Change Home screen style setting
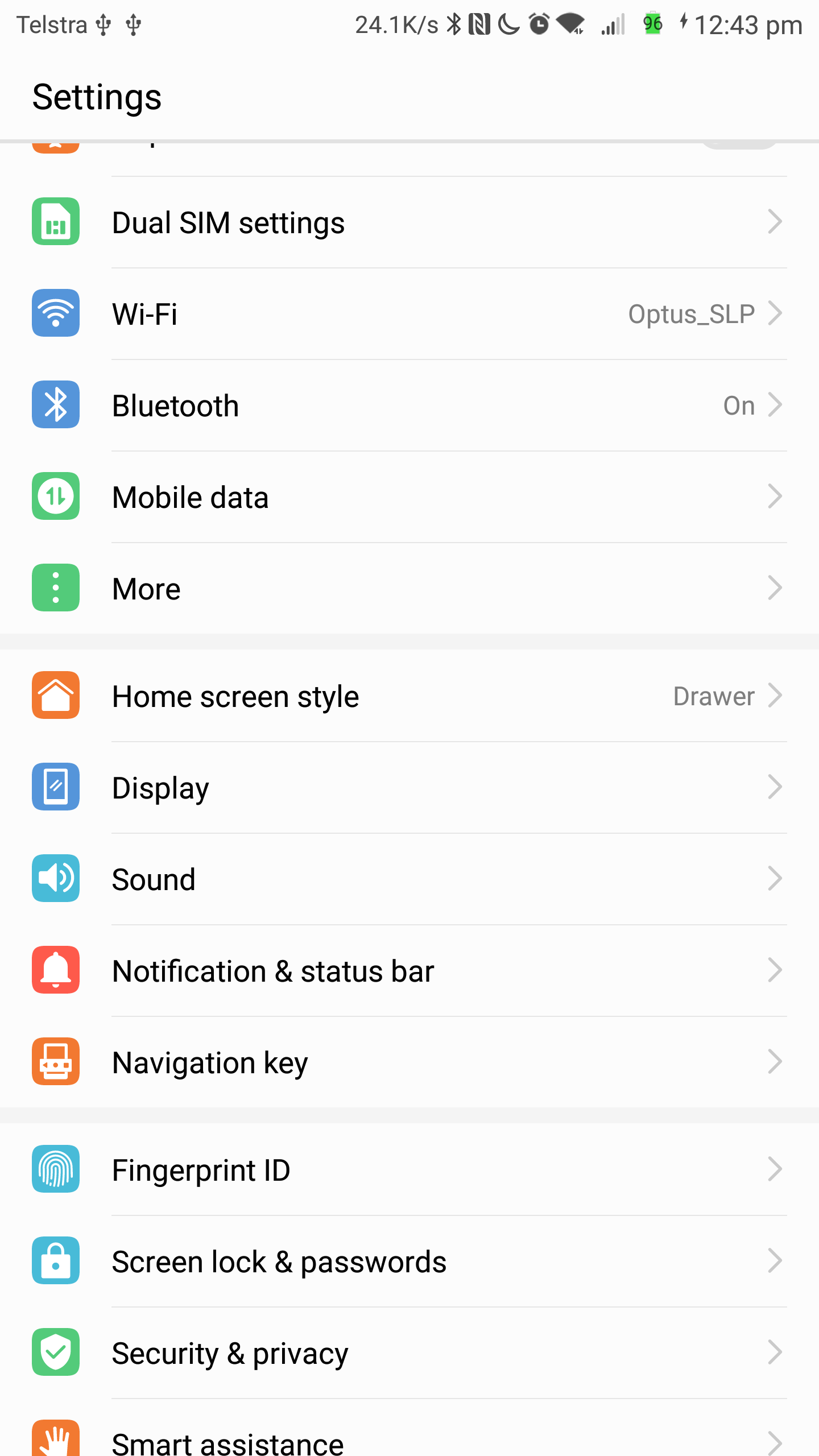Image resolution: width=819 pixels, height=1456 pixels. [409, 696]
